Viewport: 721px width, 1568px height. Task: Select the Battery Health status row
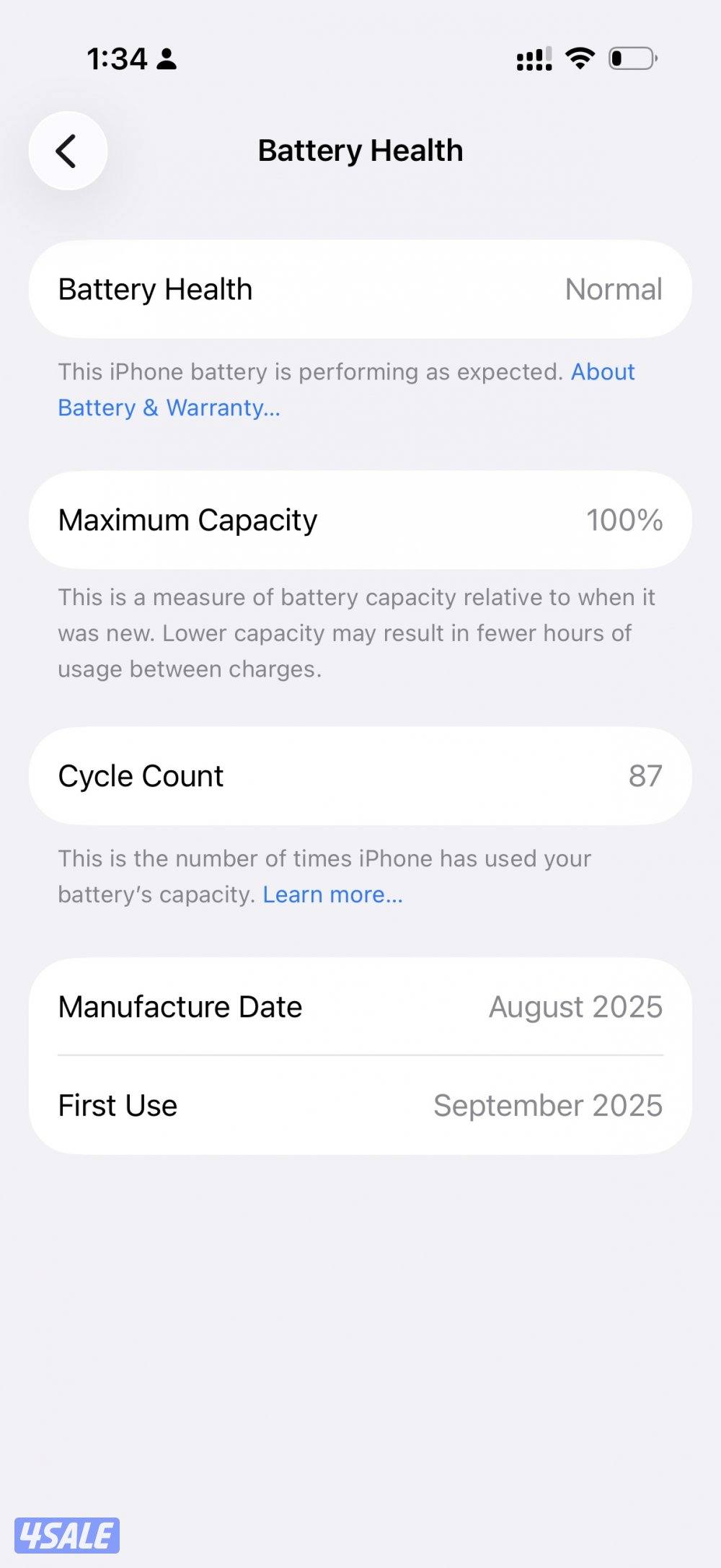[360, 289]
